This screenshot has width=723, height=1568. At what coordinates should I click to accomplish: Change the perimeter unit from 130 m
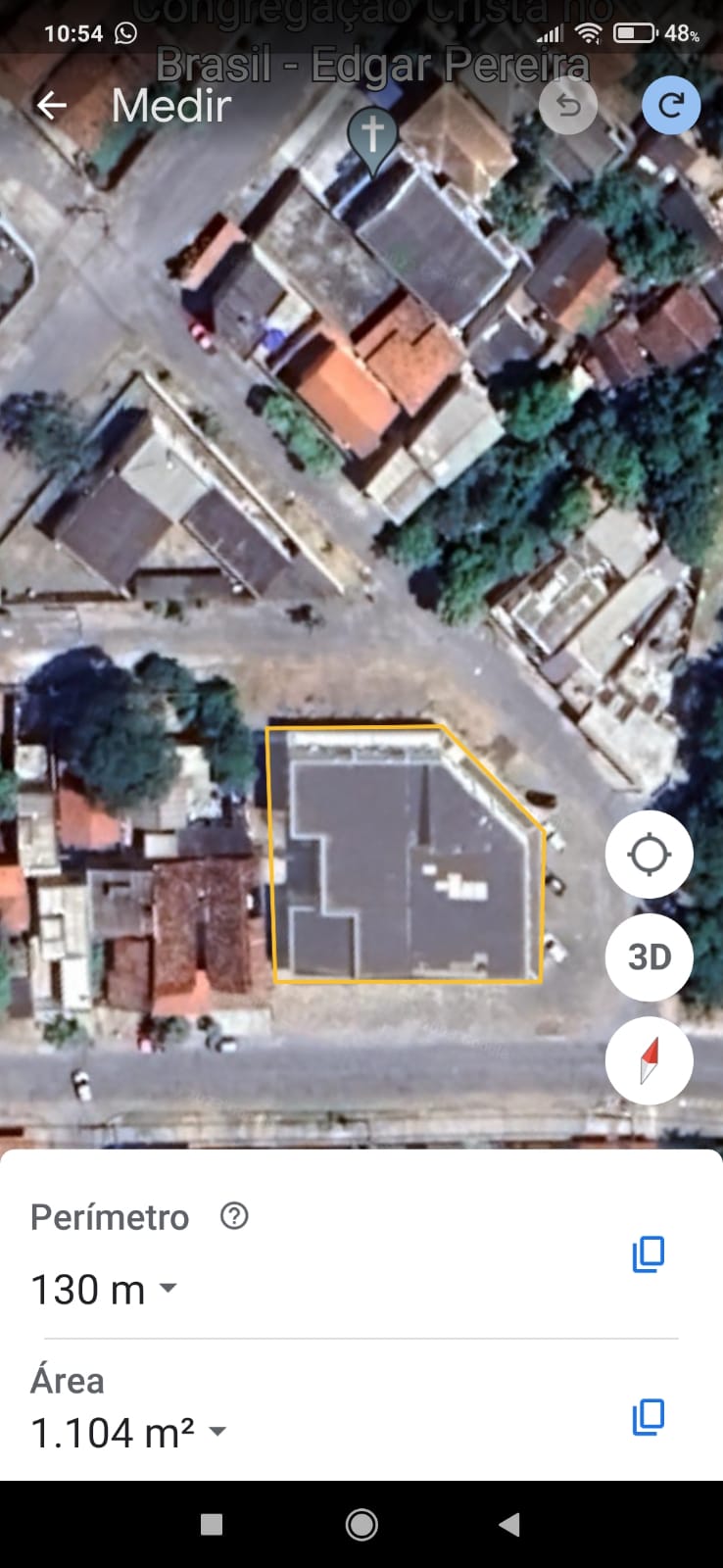point(169,1288)
